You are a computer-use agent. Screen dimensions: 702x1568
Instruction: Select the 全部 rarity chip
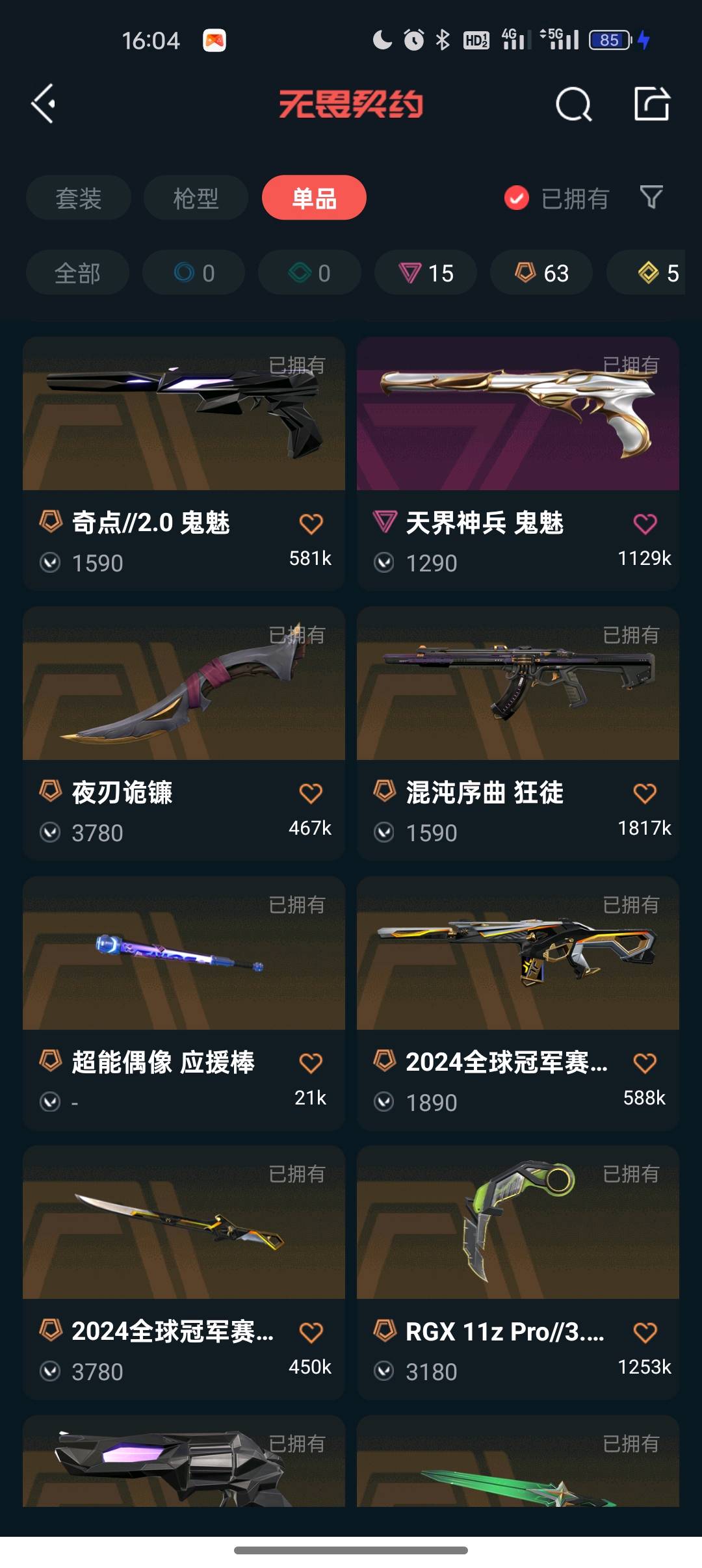coord(77,272)
